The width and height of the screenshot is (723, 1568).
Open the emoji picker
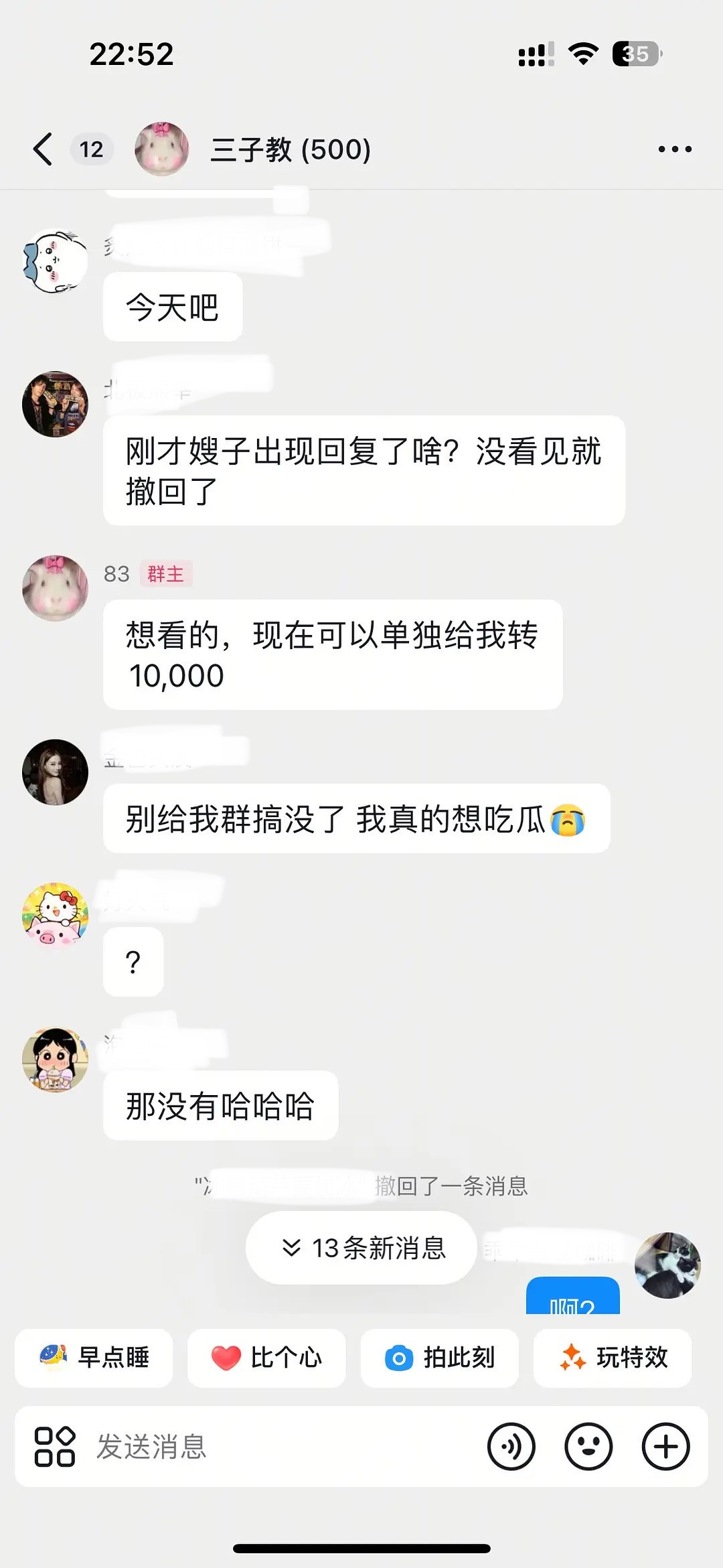[x=588, y=1446]
